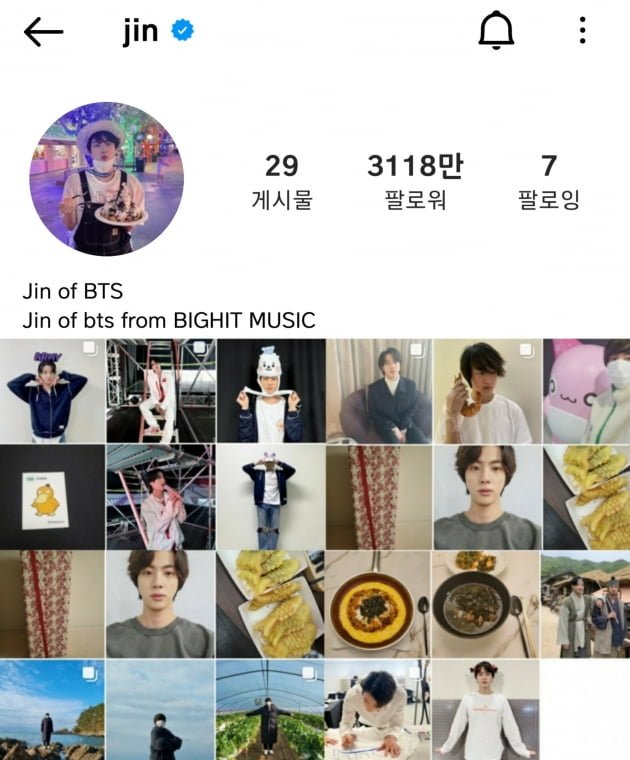Go back using the arrow
This screenshot has height=760, width=630.
pos(43,32)
